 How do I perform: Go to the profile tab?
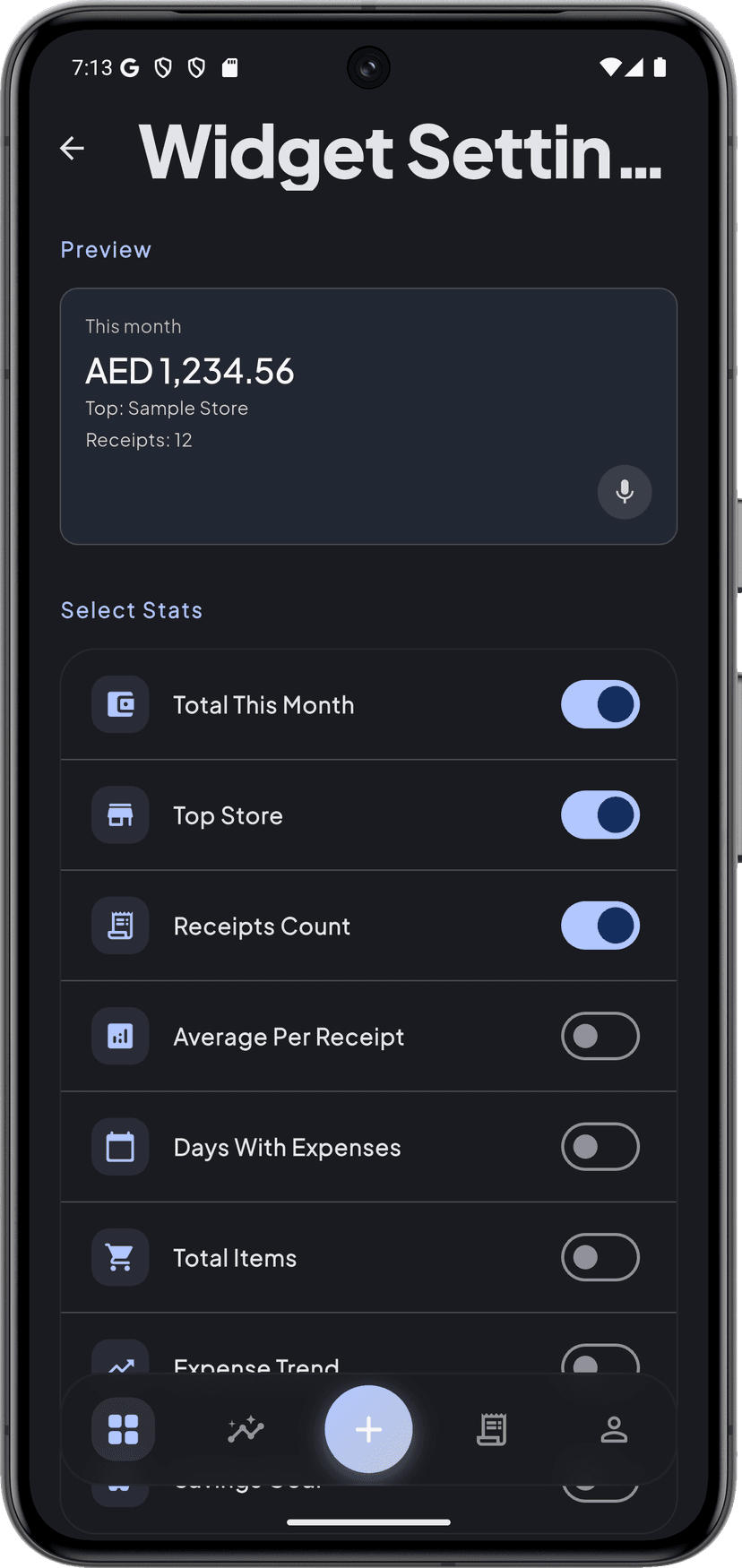614,1429
